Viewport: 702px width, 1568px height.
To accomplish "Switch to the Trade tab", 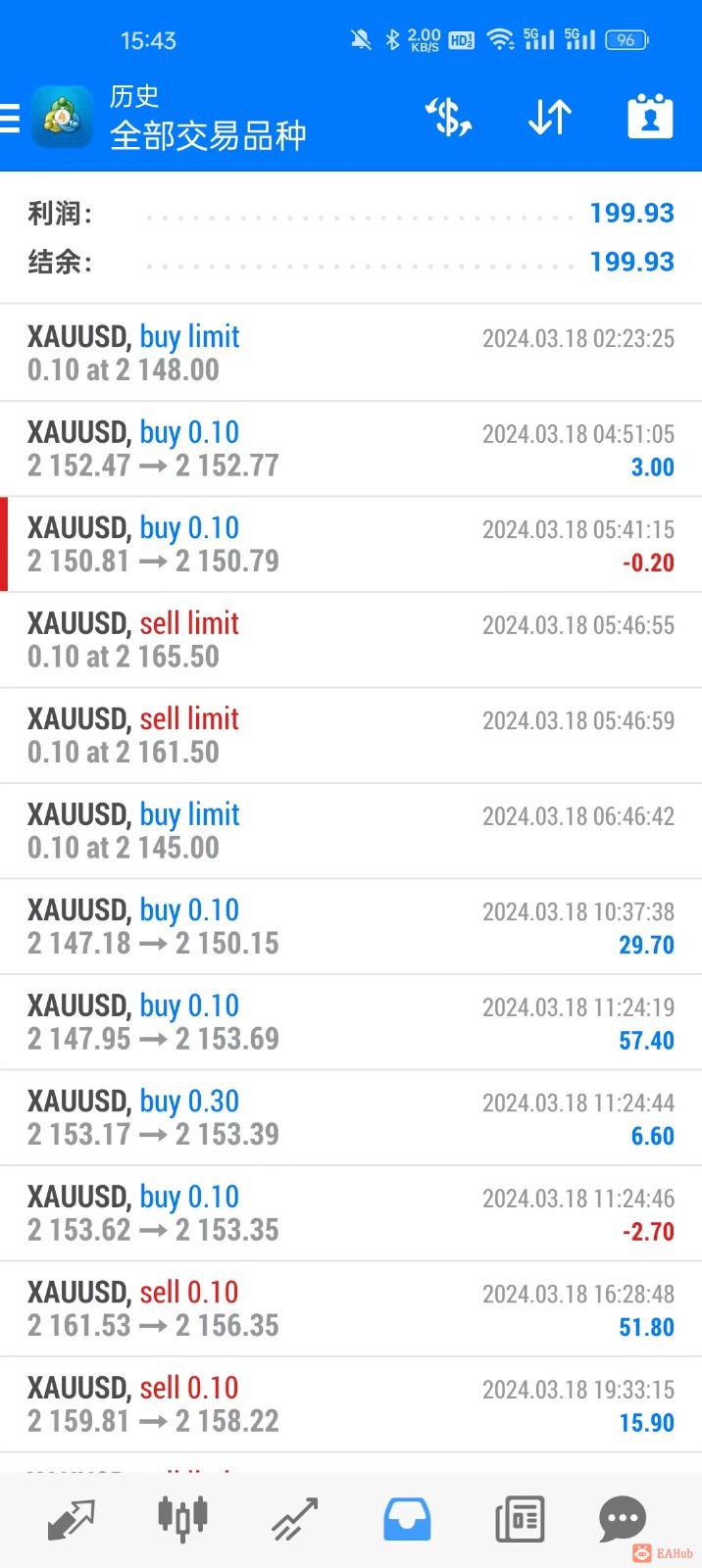I will coord(295,1519).
